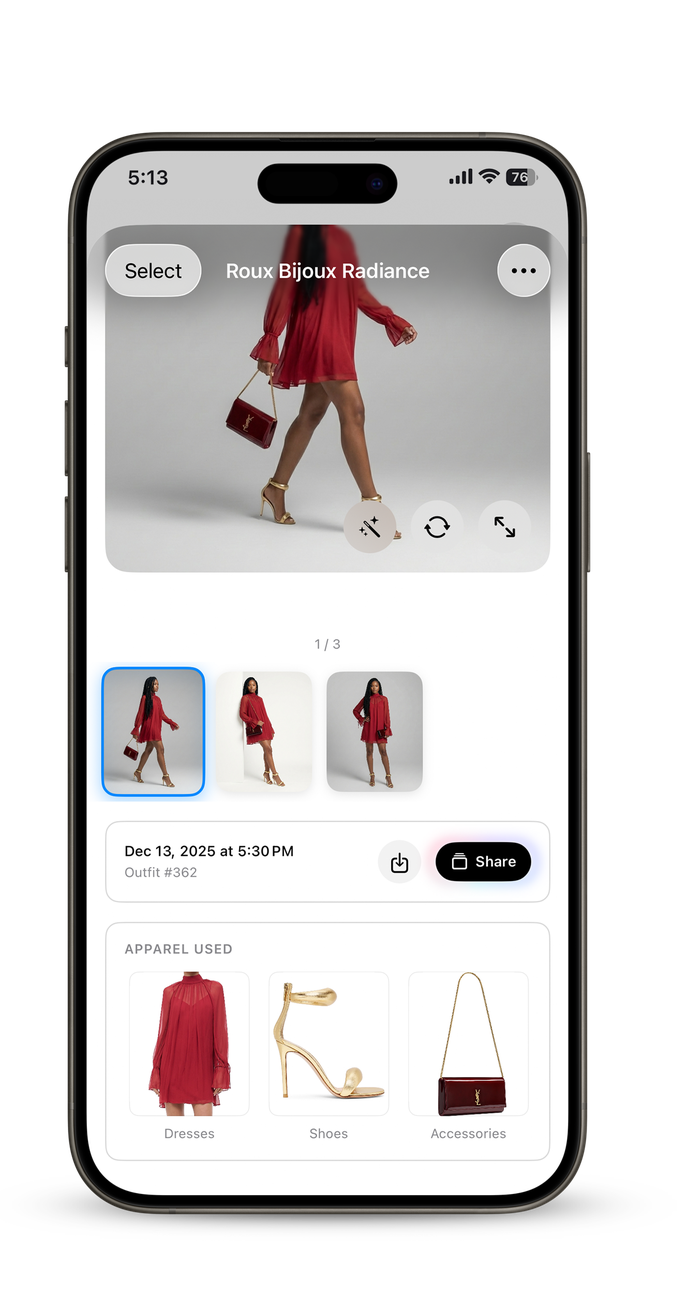Open the burgundy bag under Accessories
The height and width of the screenshot is (1297, 680).
tap(468, 1044)
